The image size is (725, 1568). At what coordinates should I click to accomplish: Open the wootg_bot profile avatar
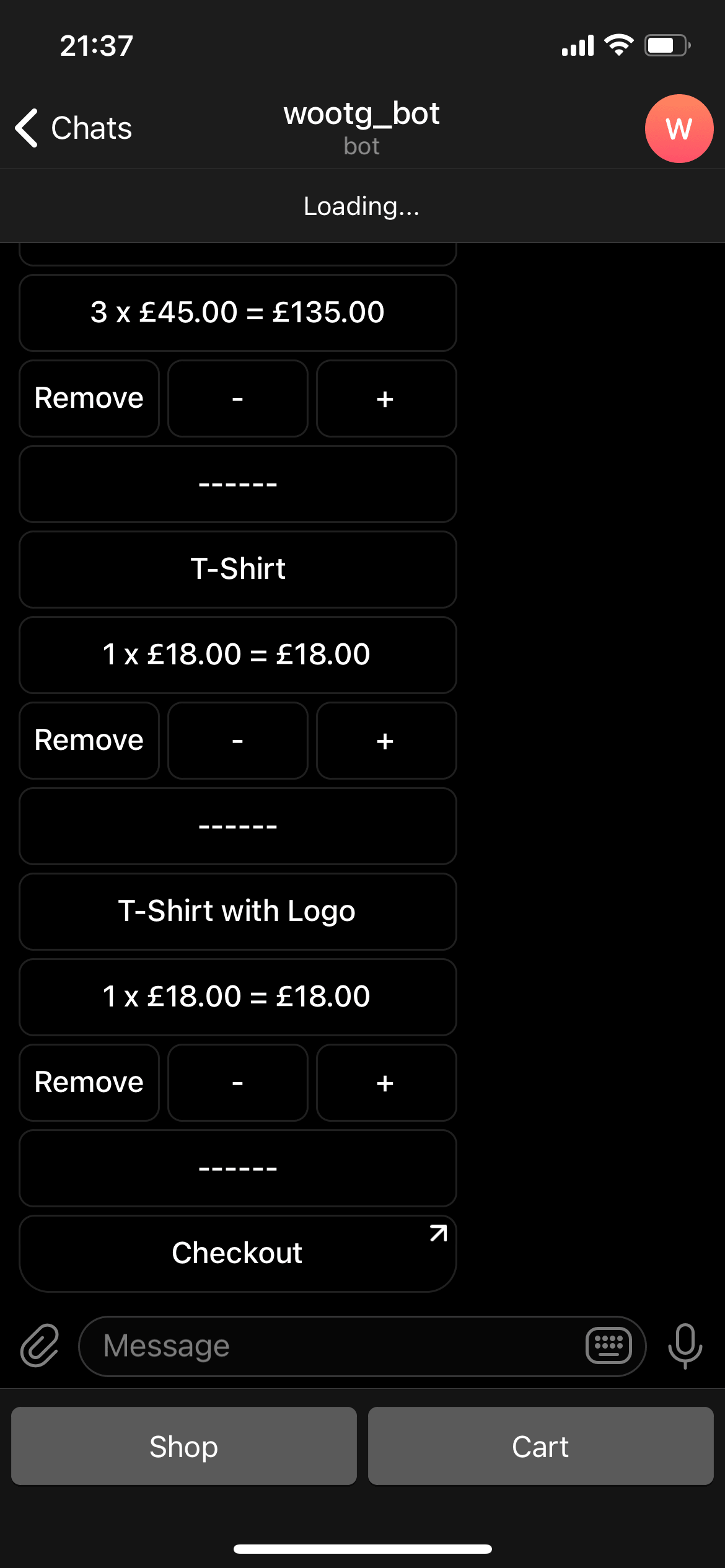tap(679, 128)
